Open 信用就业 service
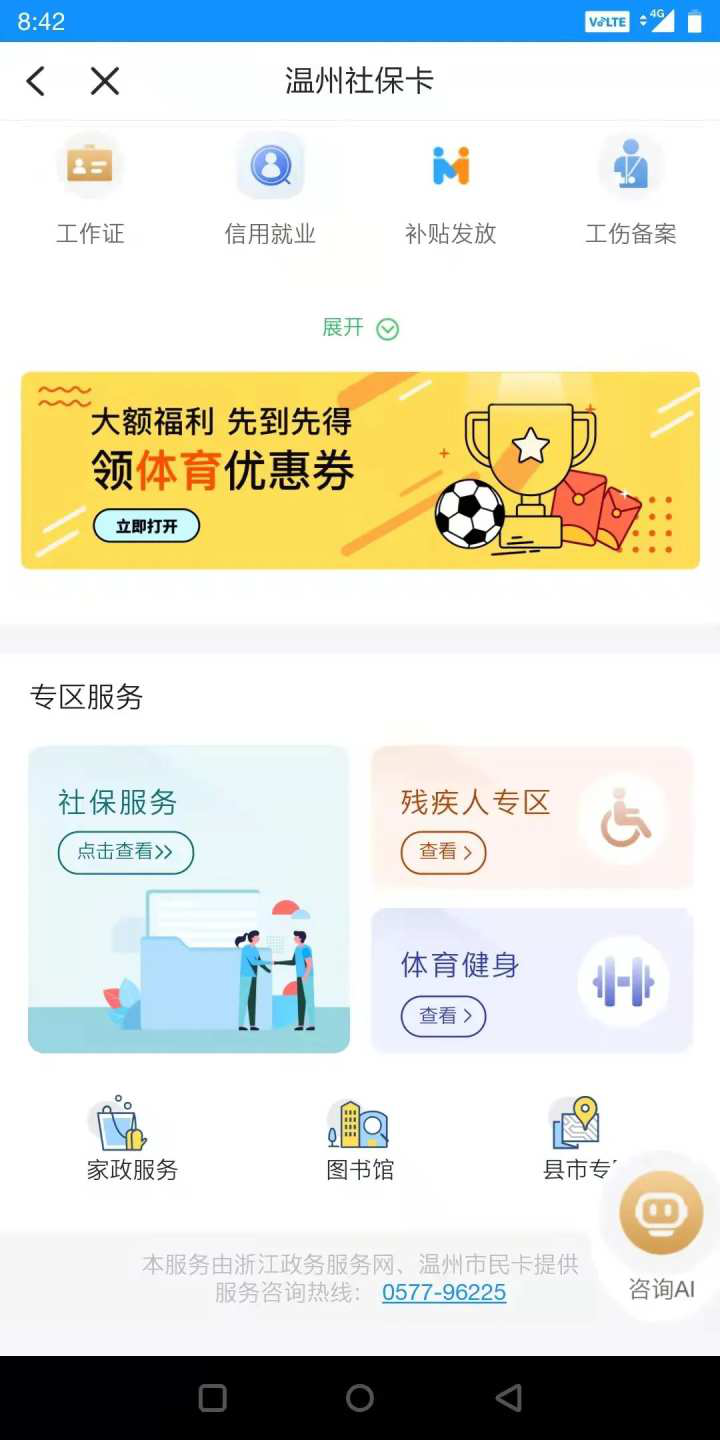 [x=270, y=191]
